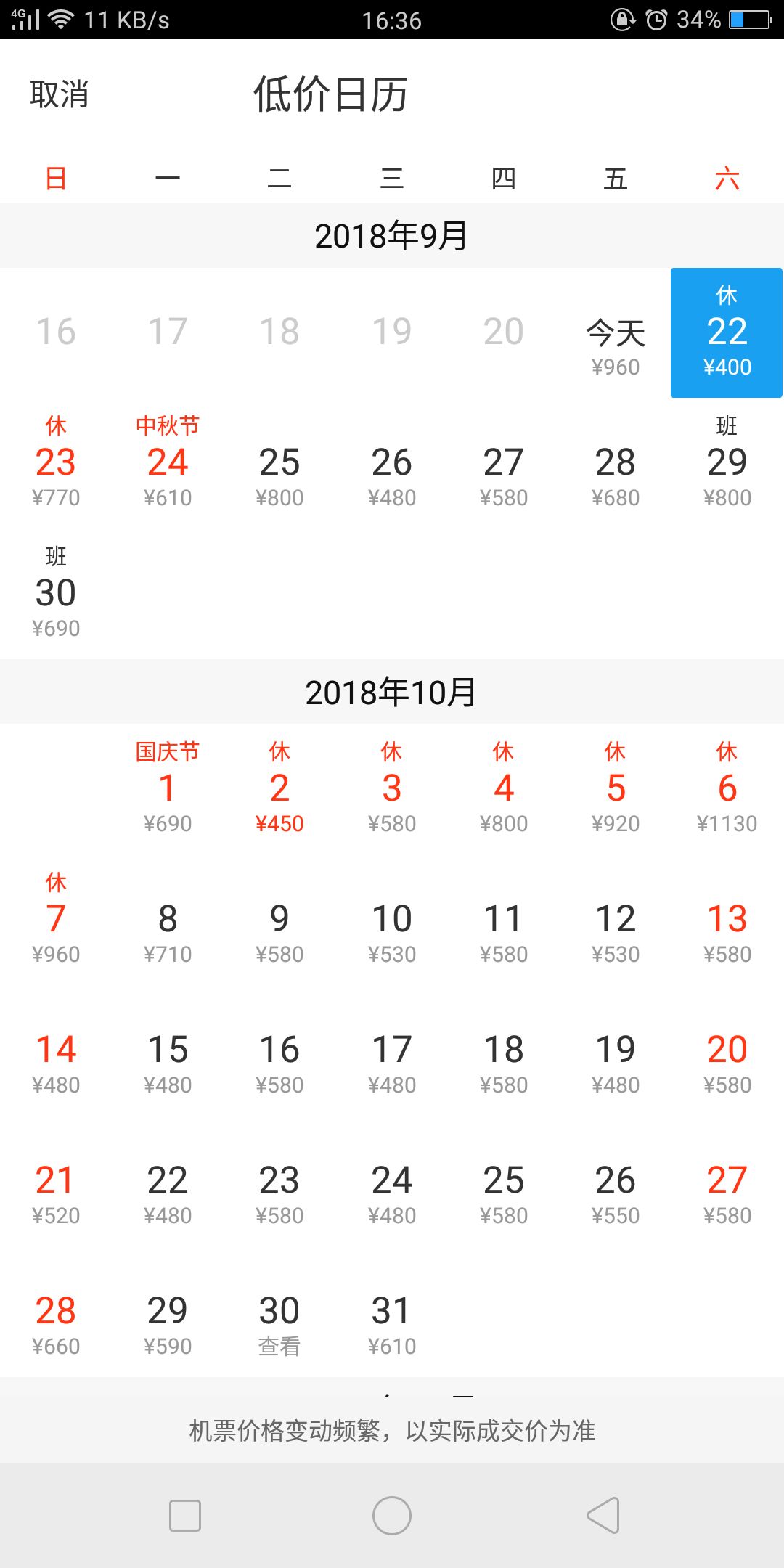The width and height of the screenshot is (784, 1568).
Task: Select today (今天) priced at ¥960
Action: (x=615, y=340)
